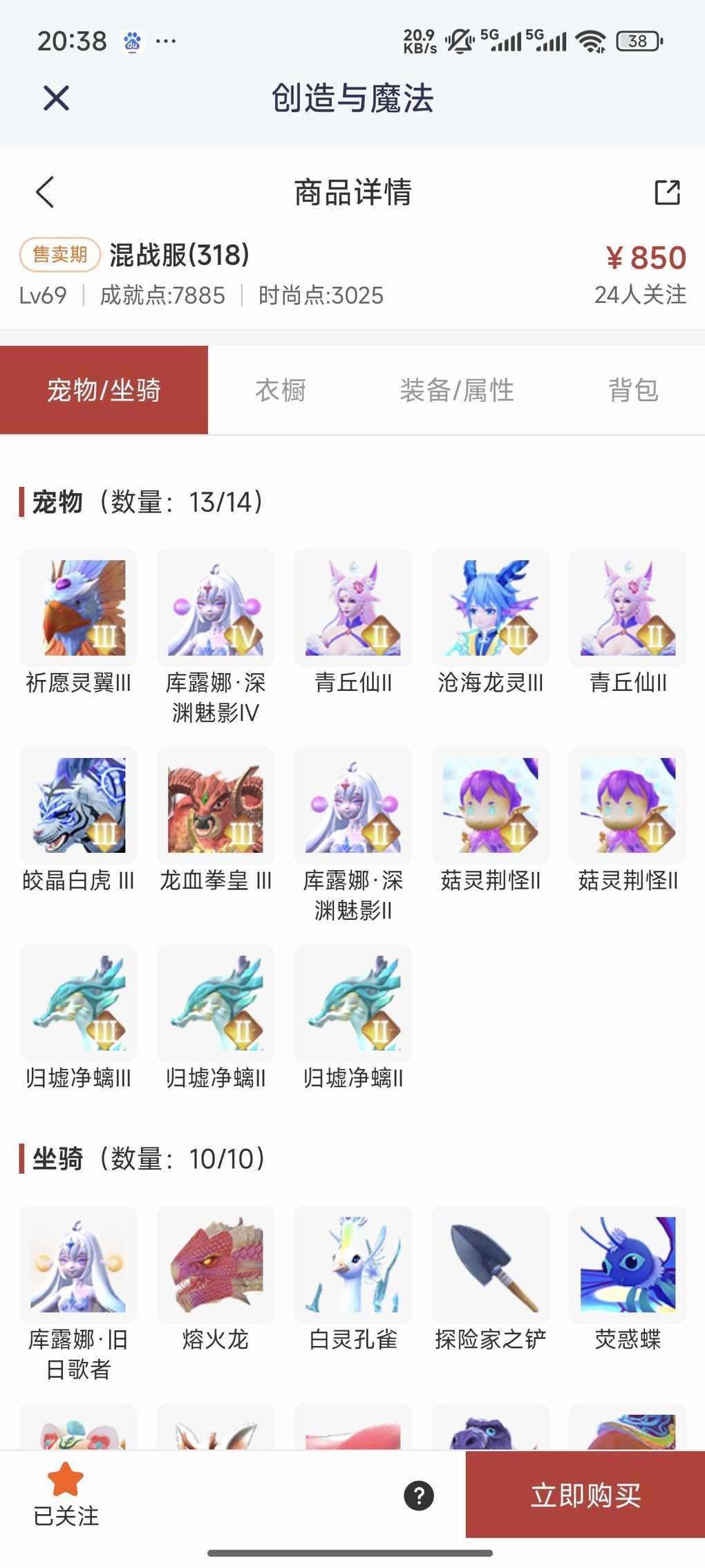Switch to the 装备/属性 tab
Image resolution: width=705 pixels, height=1568 pixels.
pos(456,390)
